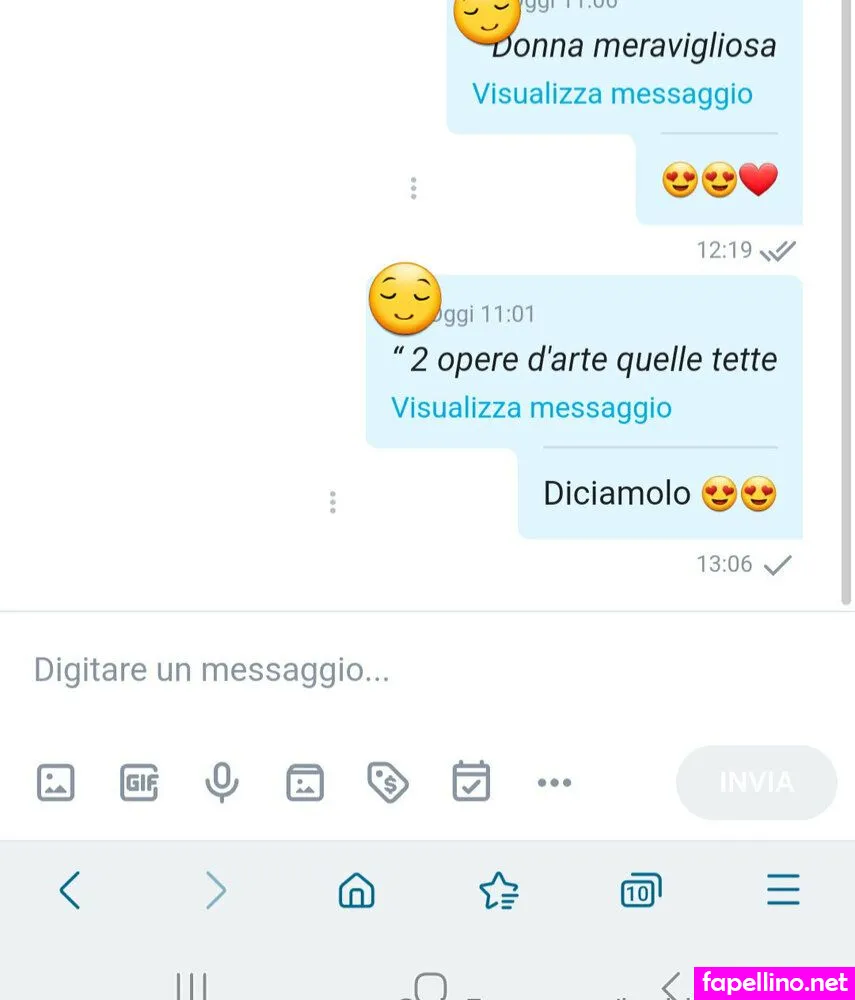Go back to the previous browser page
Screen dimensions: 855x1000
[70, 889]
